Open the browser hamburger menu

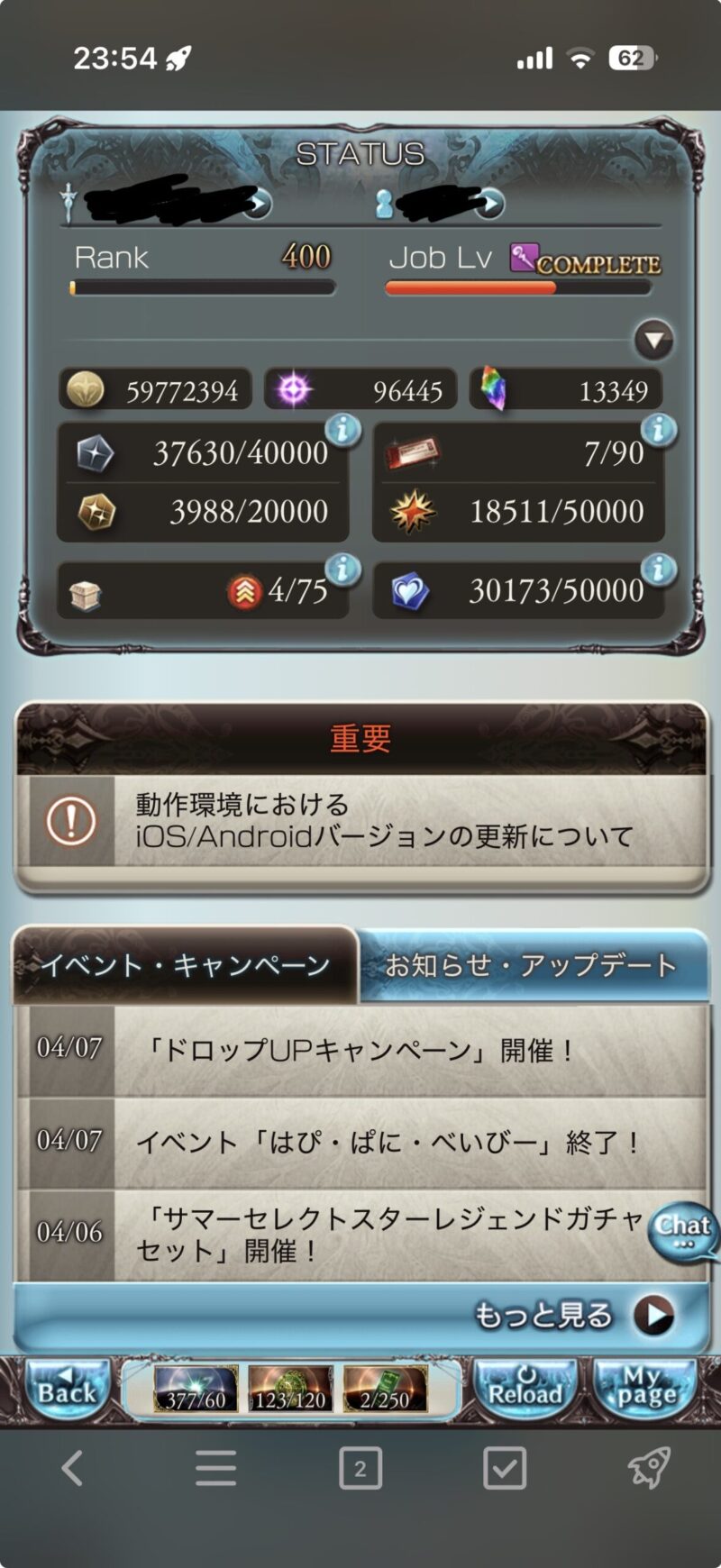(216, 1469)
